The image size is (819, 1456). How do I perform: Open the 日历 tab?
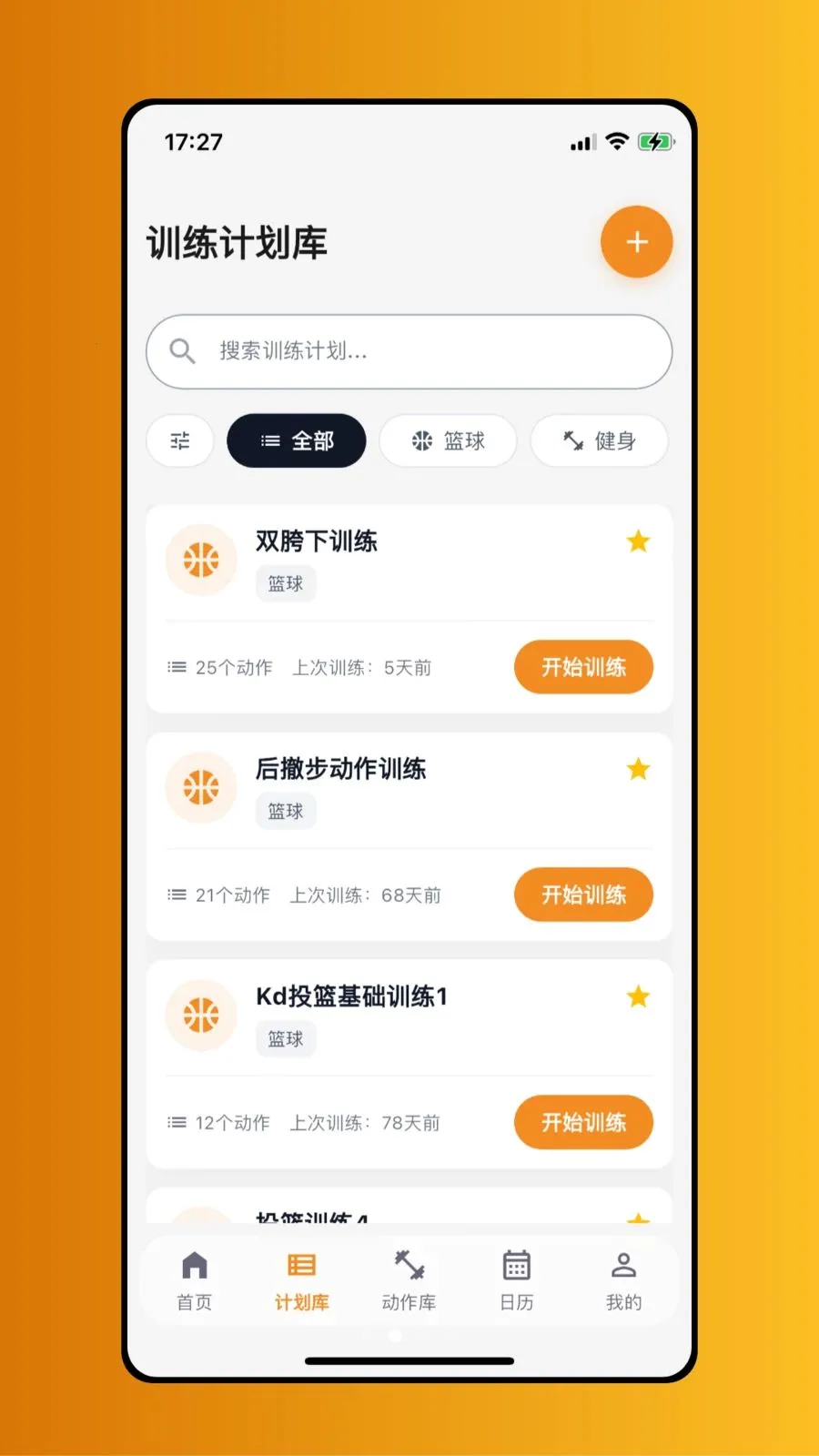tap(516, 1280)
